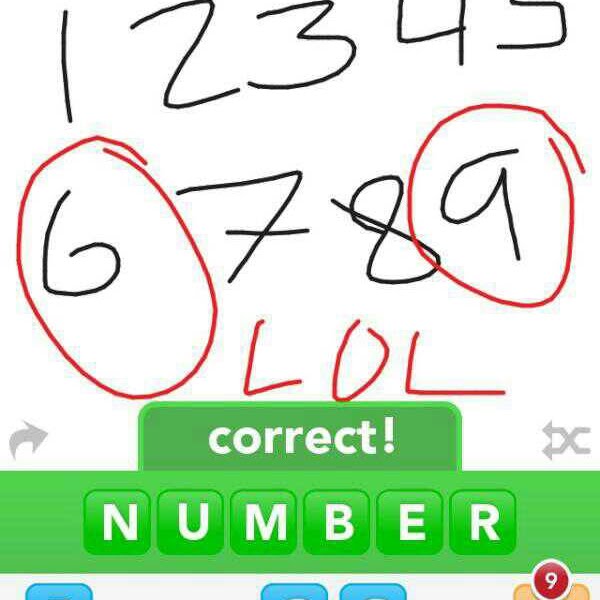Select the letter B tile
The height and width of the screenshot is (600, 600).
coord(338,522)
